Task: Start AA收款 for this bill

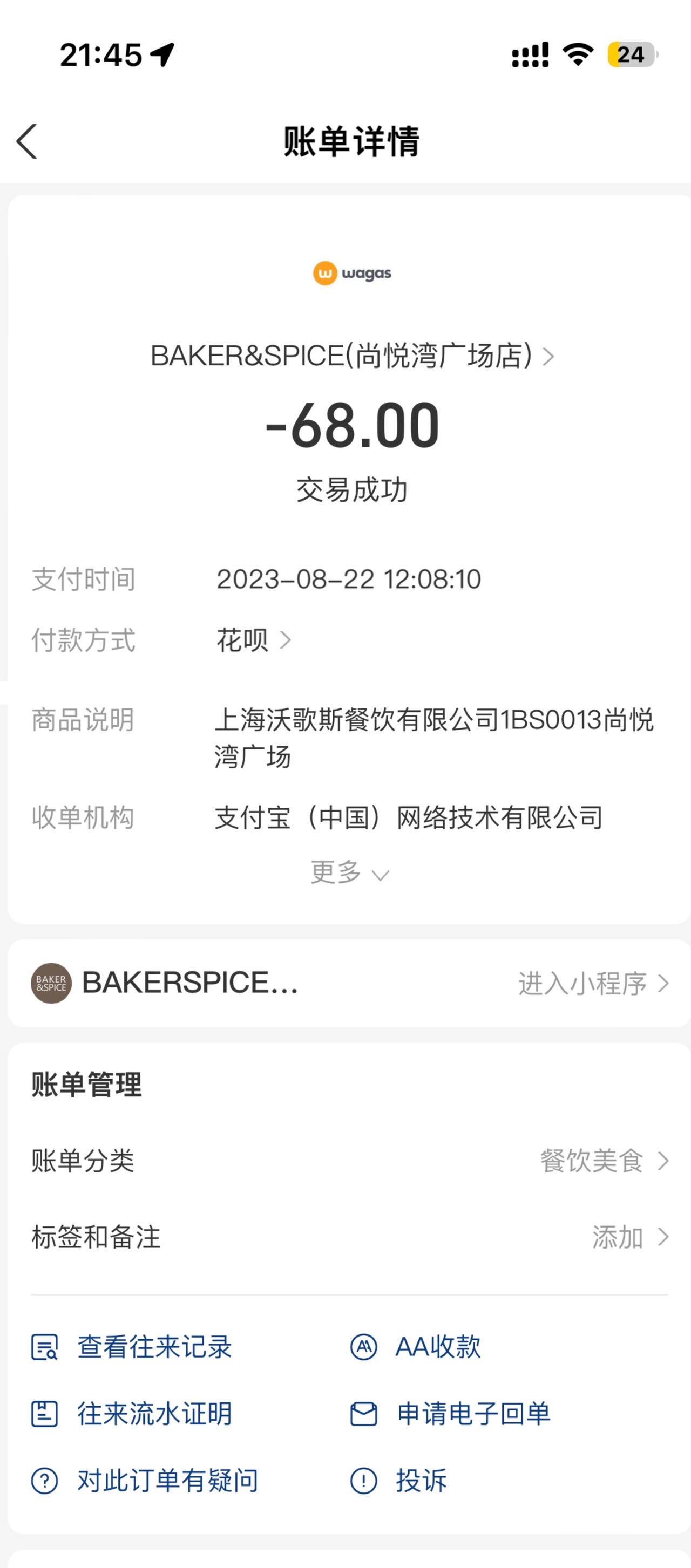Action: [415, 1347]
